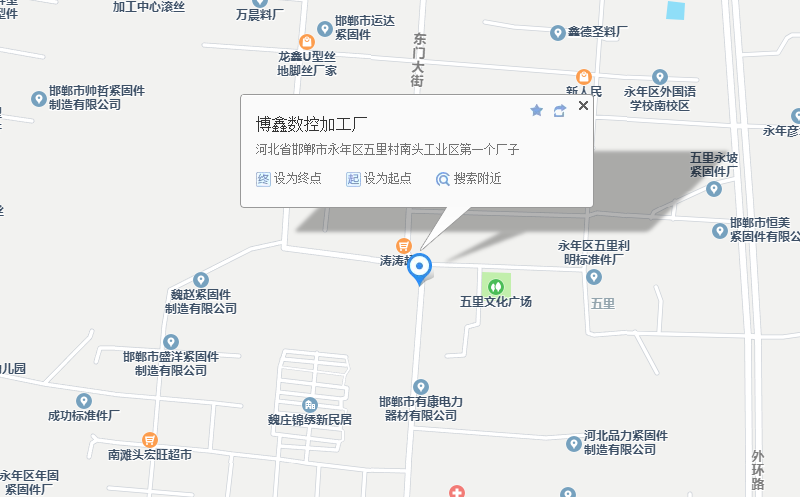
Task: Open the 五里文化广场 map point
Action: [x=495, y=283]
